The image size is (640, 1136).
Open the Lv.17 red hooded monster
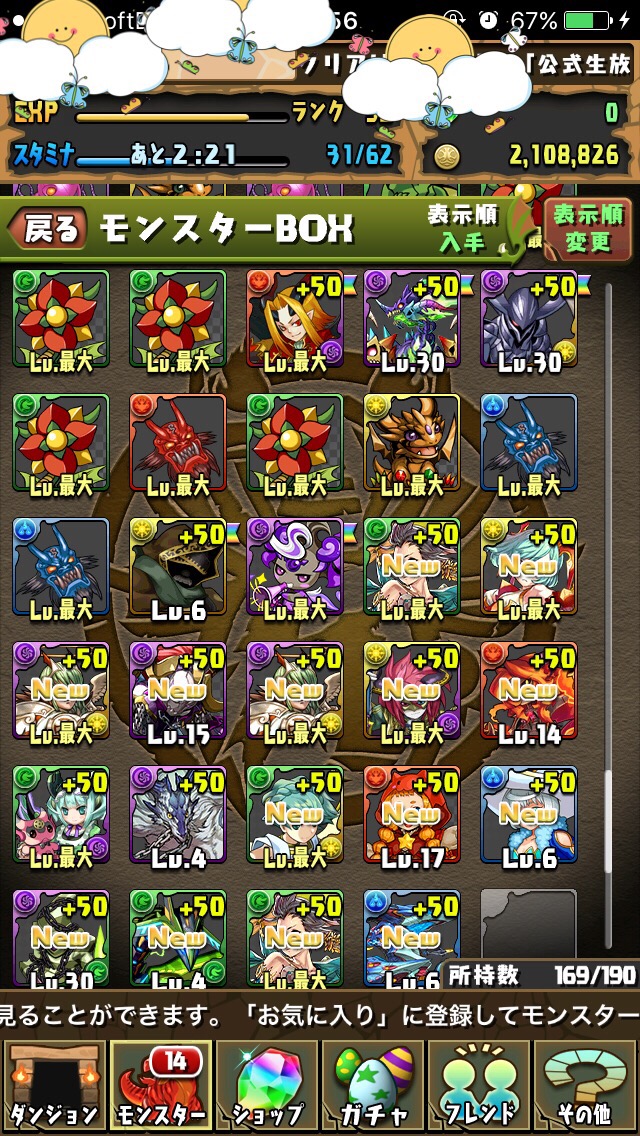pos(412,816)
